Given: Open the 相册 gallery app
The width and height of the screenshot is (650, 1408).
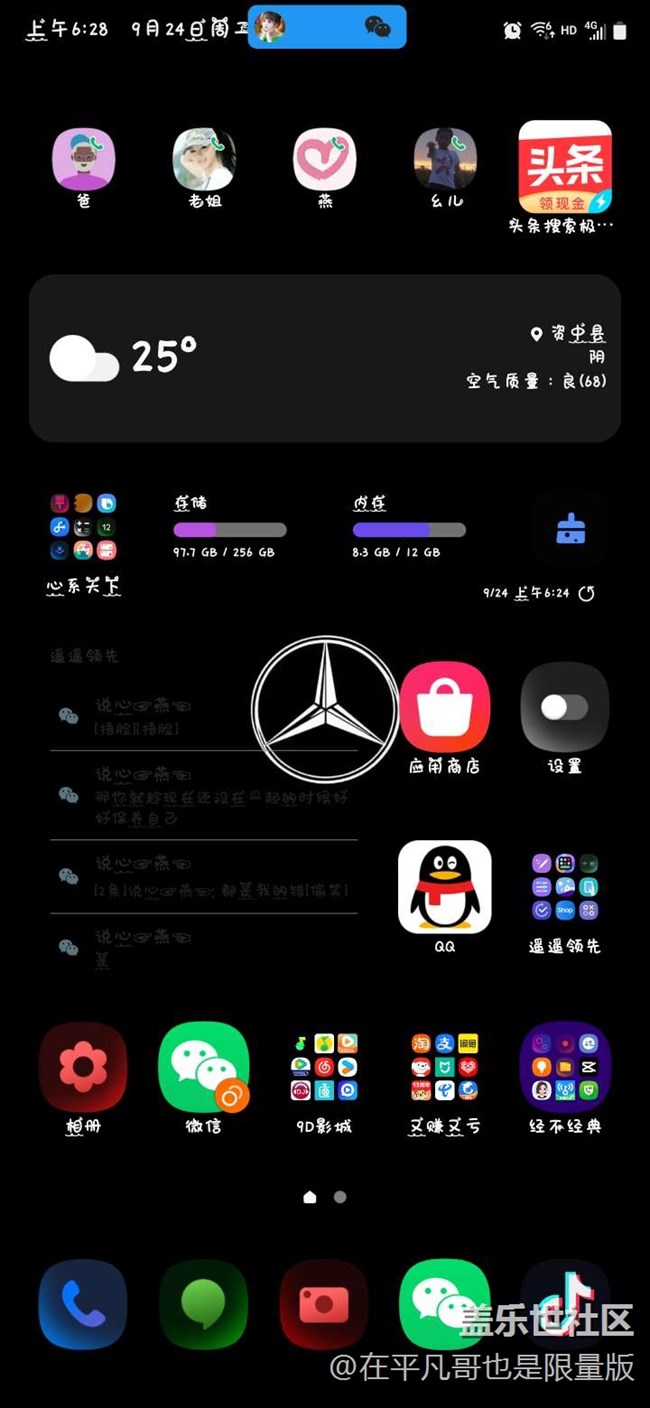Looking at the screenshot, I should [83, 1067].
